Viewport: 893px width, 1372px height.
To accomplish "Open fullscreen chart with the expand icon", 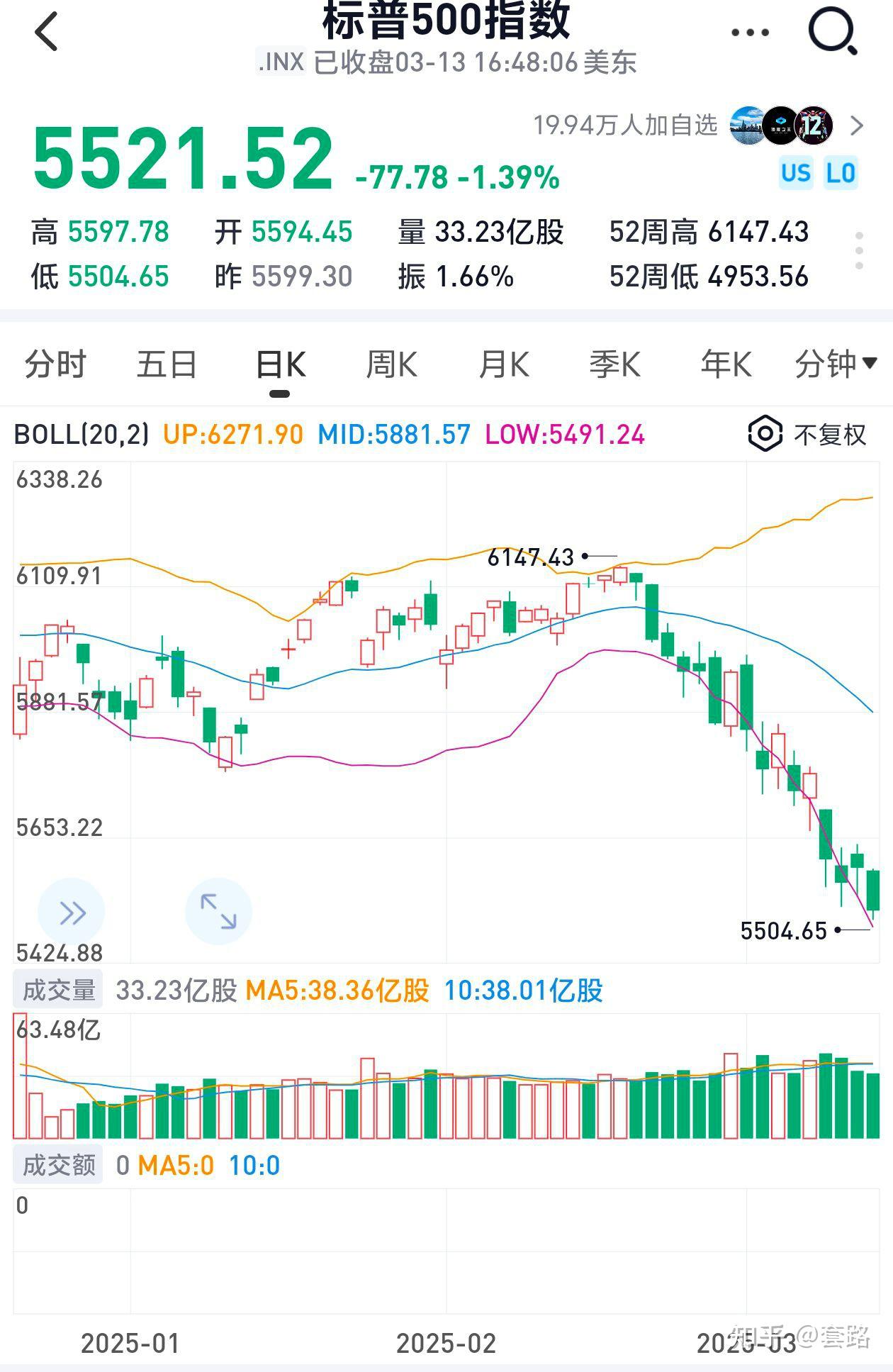I will coord(218,913).
